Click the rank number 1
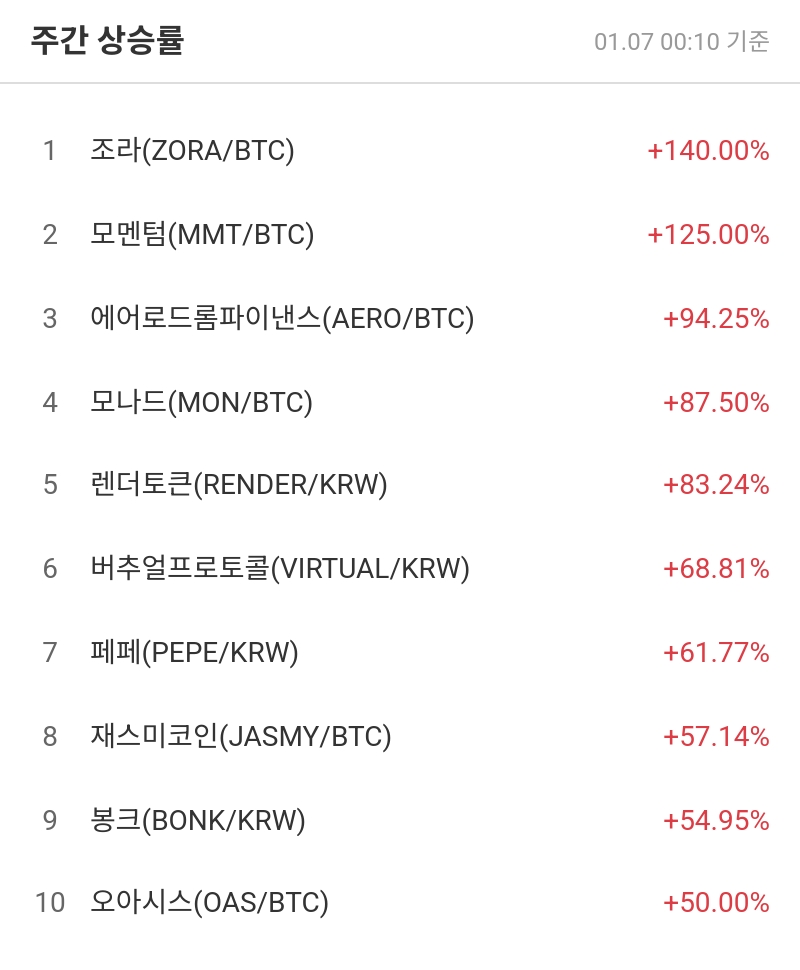 (x=48, y=151)
